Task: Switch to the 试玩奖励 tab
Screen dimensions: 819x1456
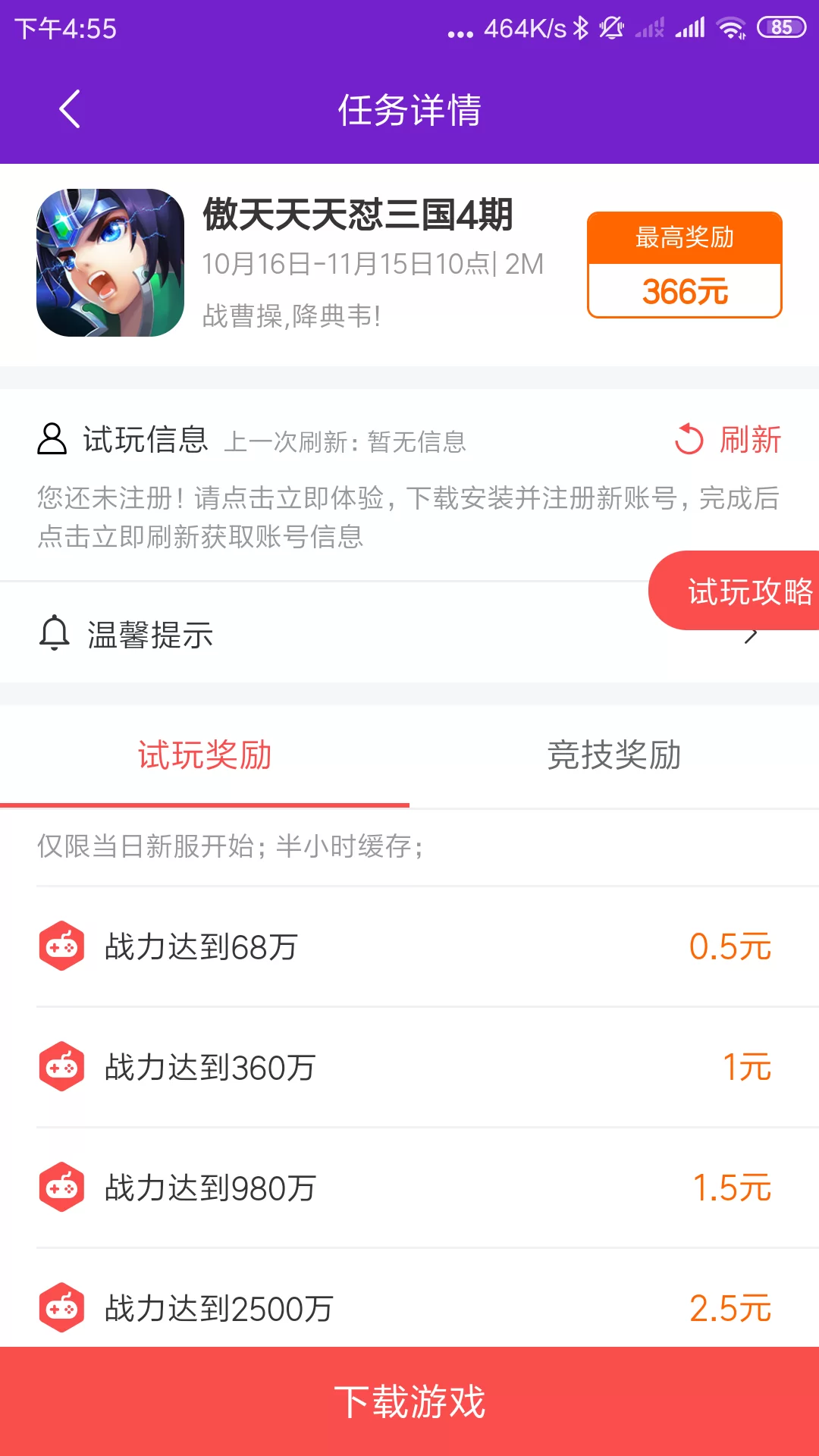Action: click(205, 755)
